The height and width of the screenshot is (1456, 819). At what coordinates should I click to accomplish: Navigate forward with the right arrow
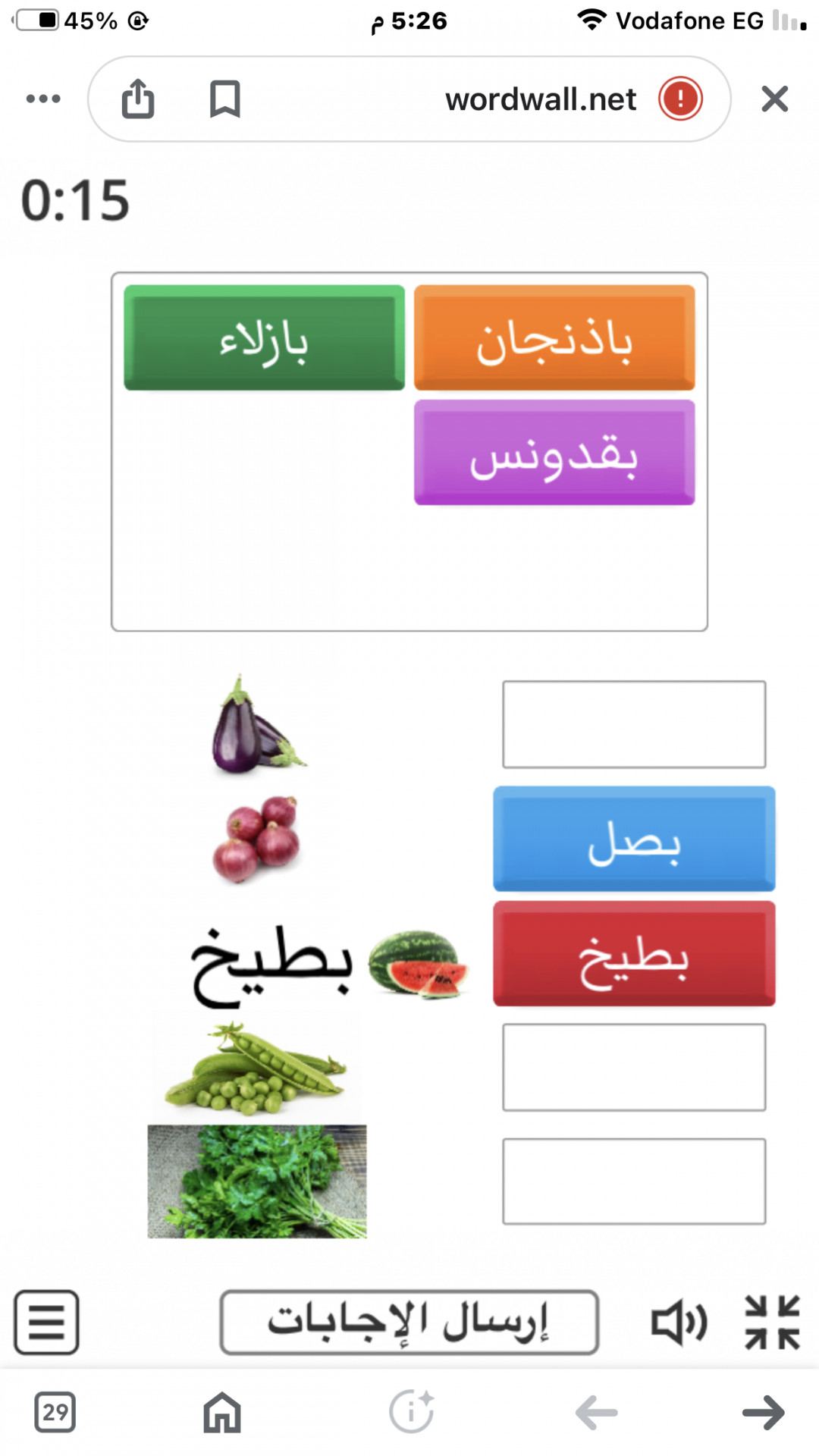(763, 1413)
